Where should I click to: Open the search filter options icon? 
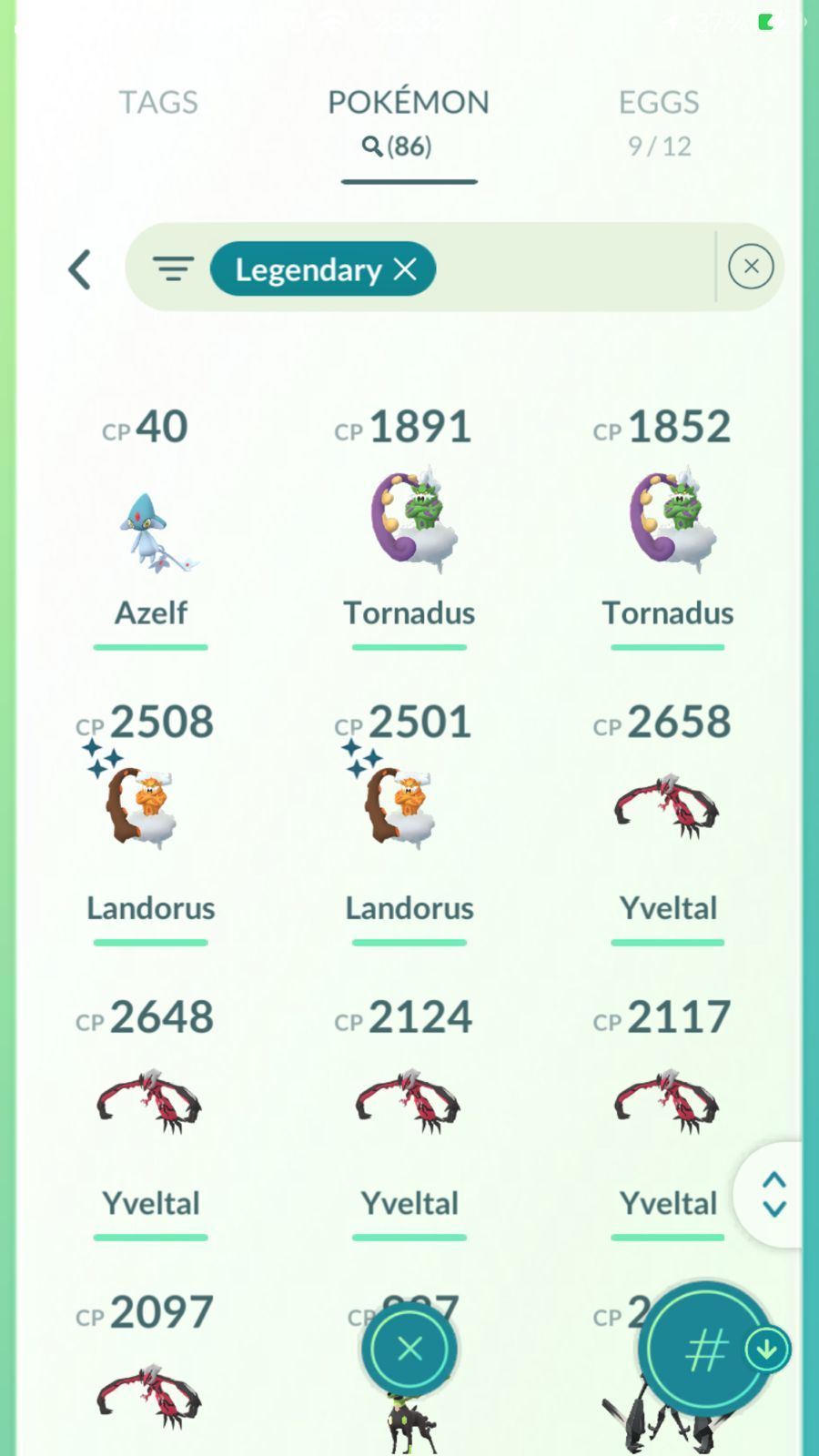(173, 268)
